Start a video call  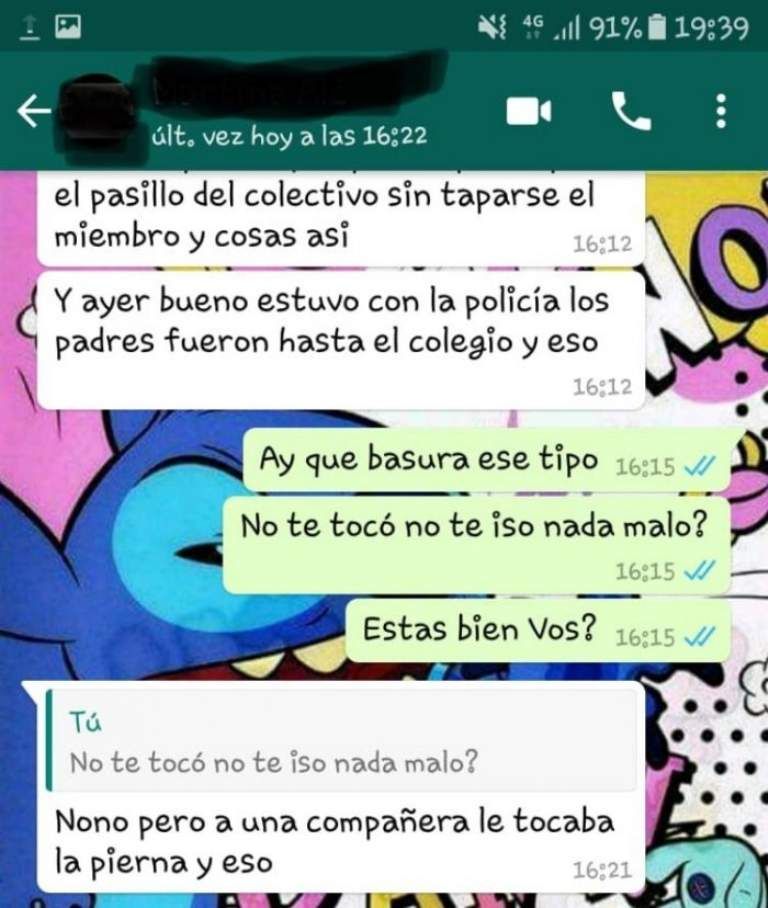tap(528, 112)
